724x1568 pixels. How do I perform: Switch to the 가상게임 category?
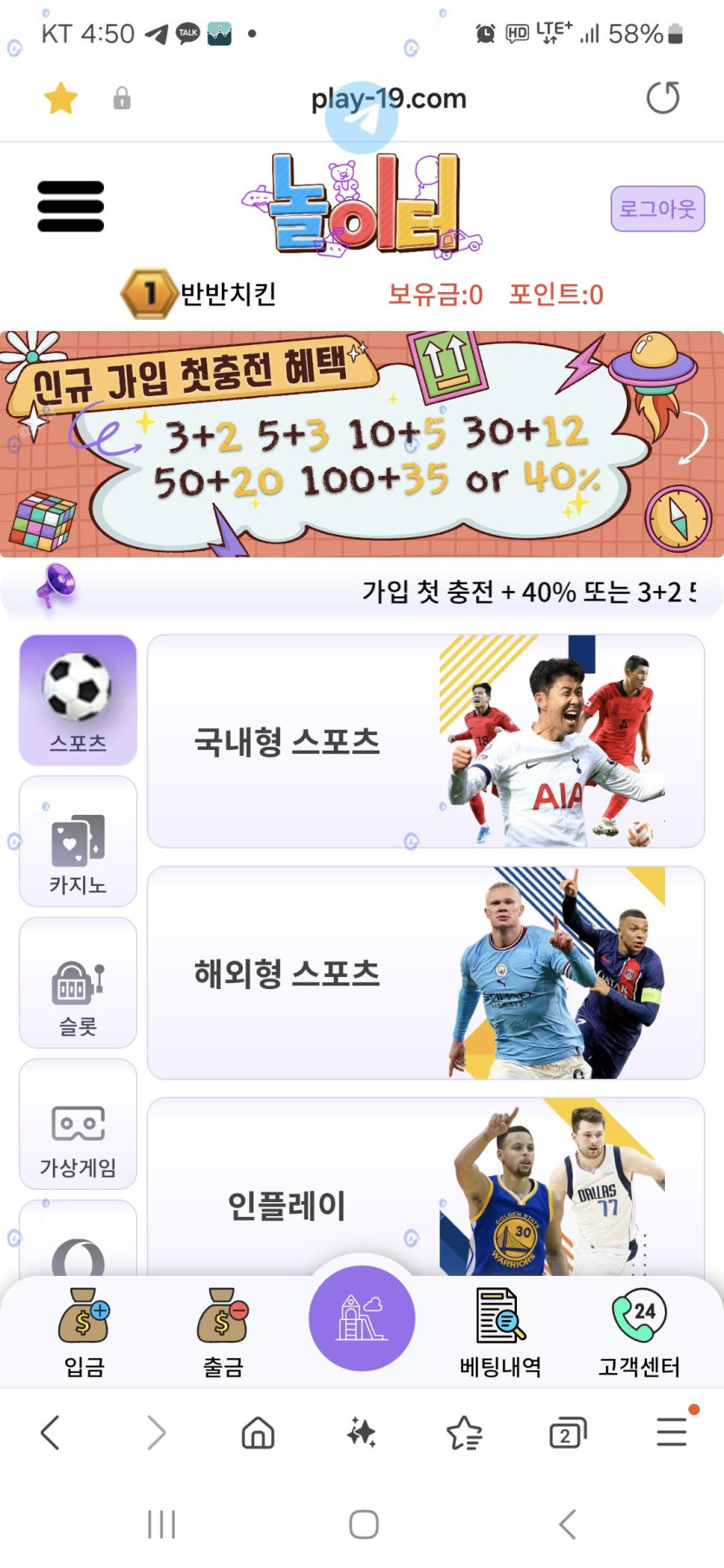[x=78, y=1124]
